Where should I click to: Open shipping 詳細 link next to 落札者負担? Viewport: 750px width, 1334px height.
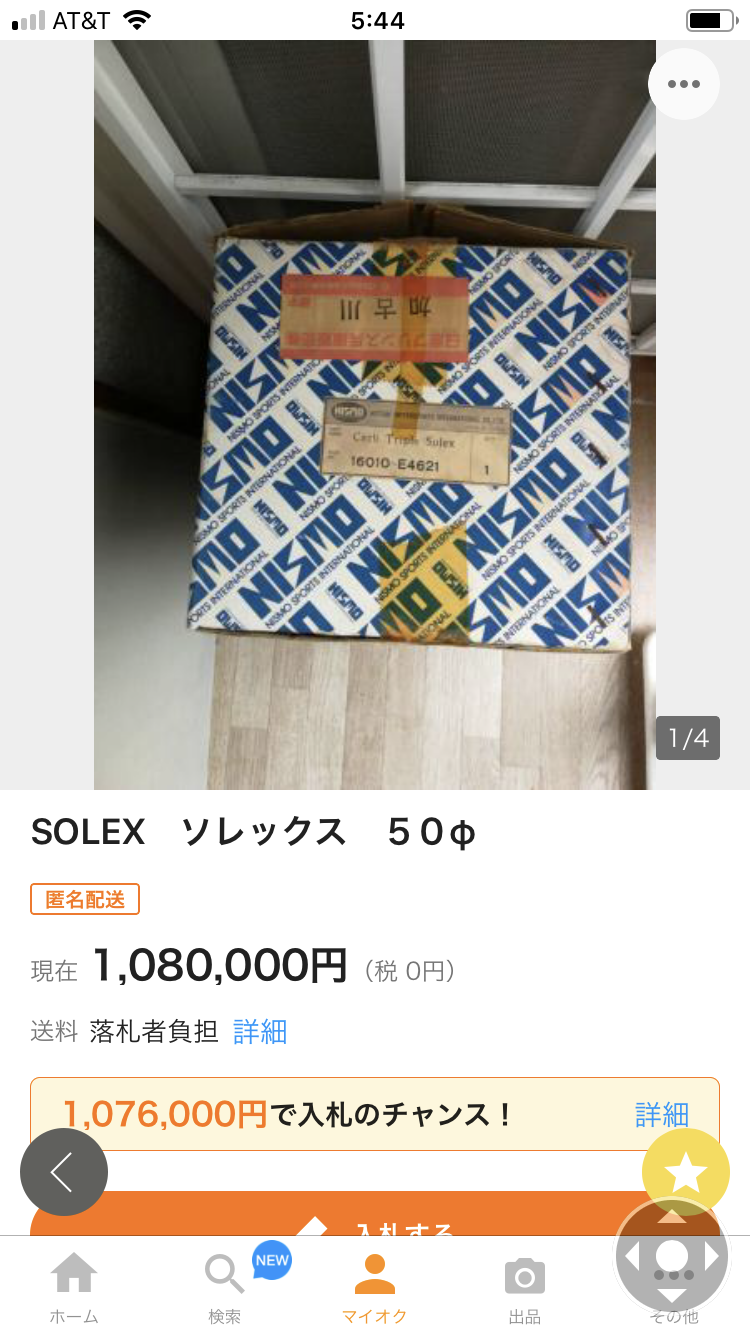(260, 1031)
